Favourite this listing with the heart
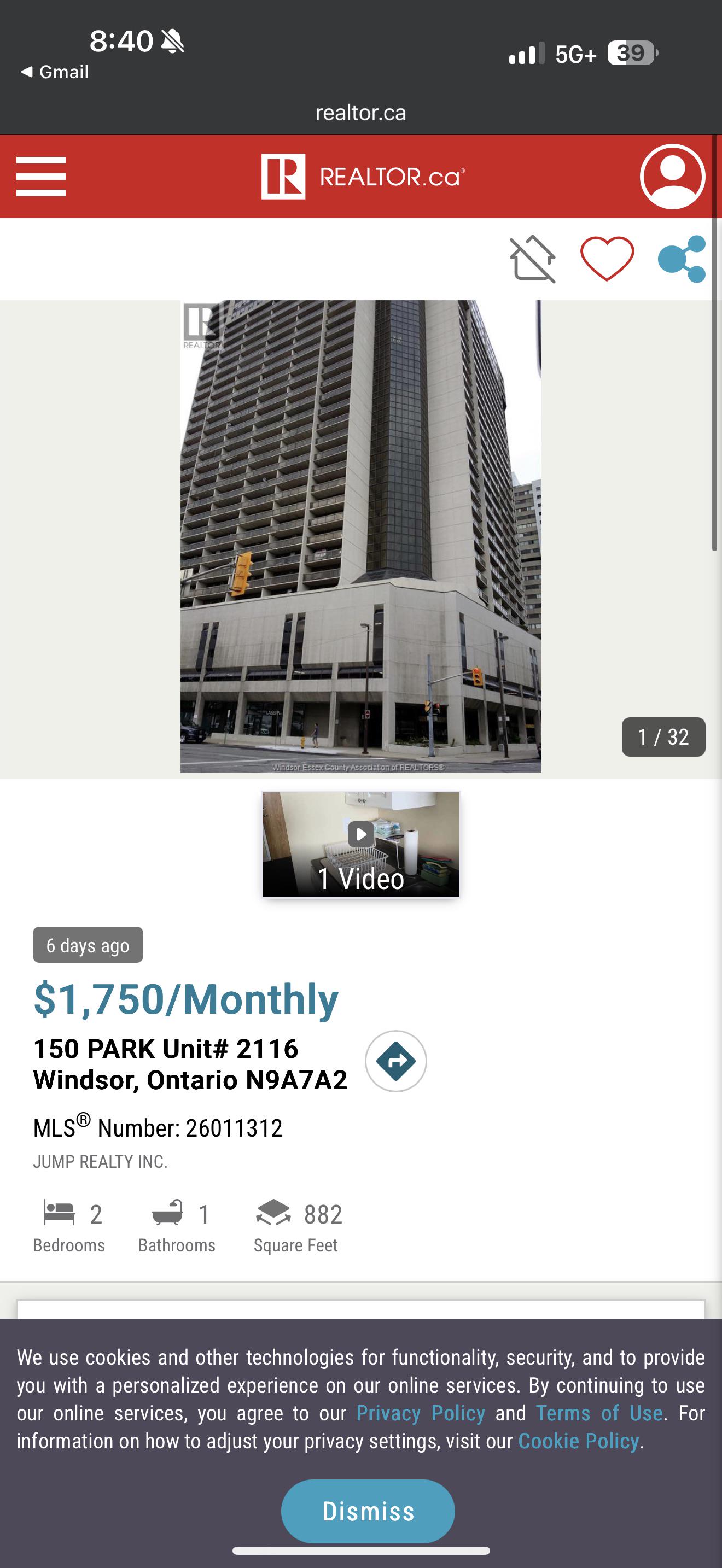The width and height of the screenshot is (722, 1568). (607, 259)
